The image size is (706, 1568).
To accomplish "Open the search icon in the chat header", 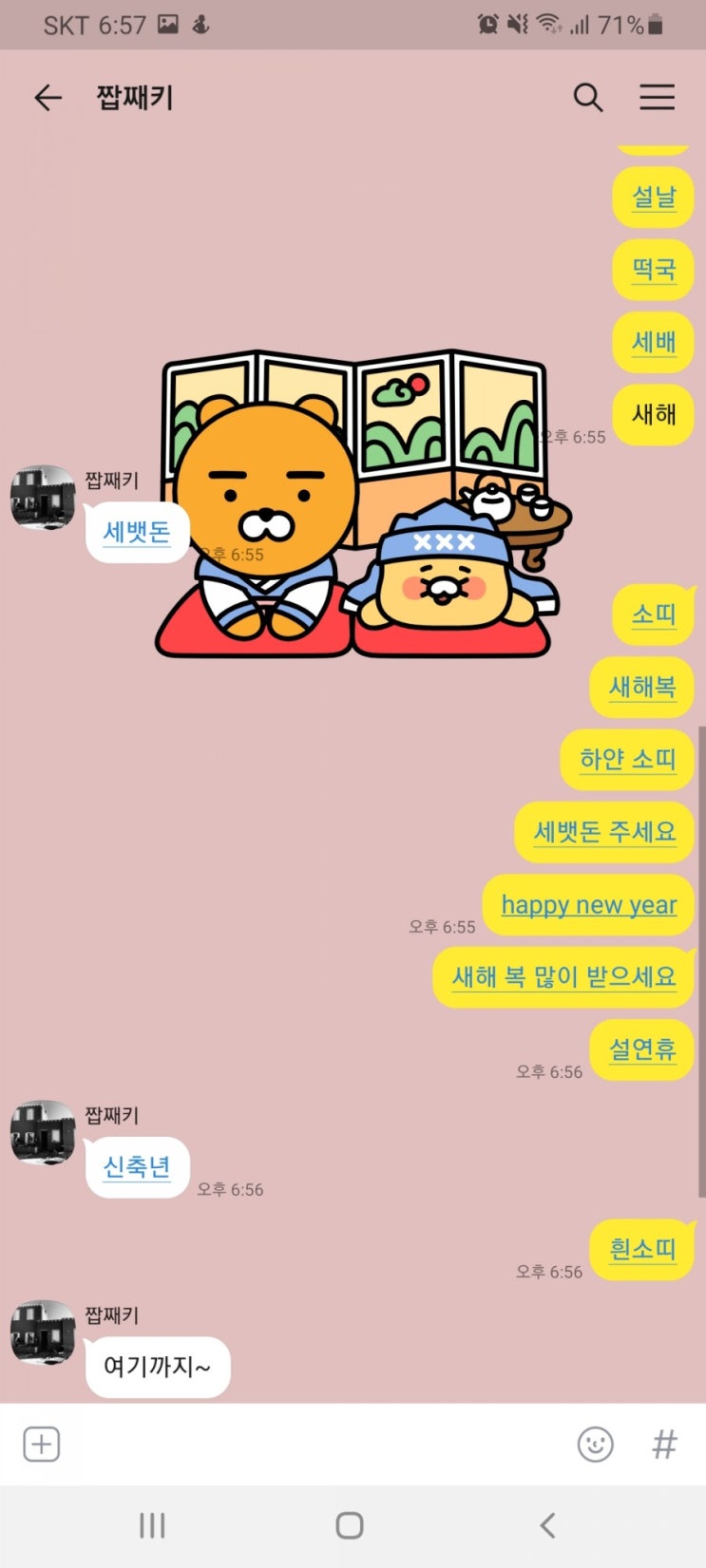I will (x=588, y=98).
